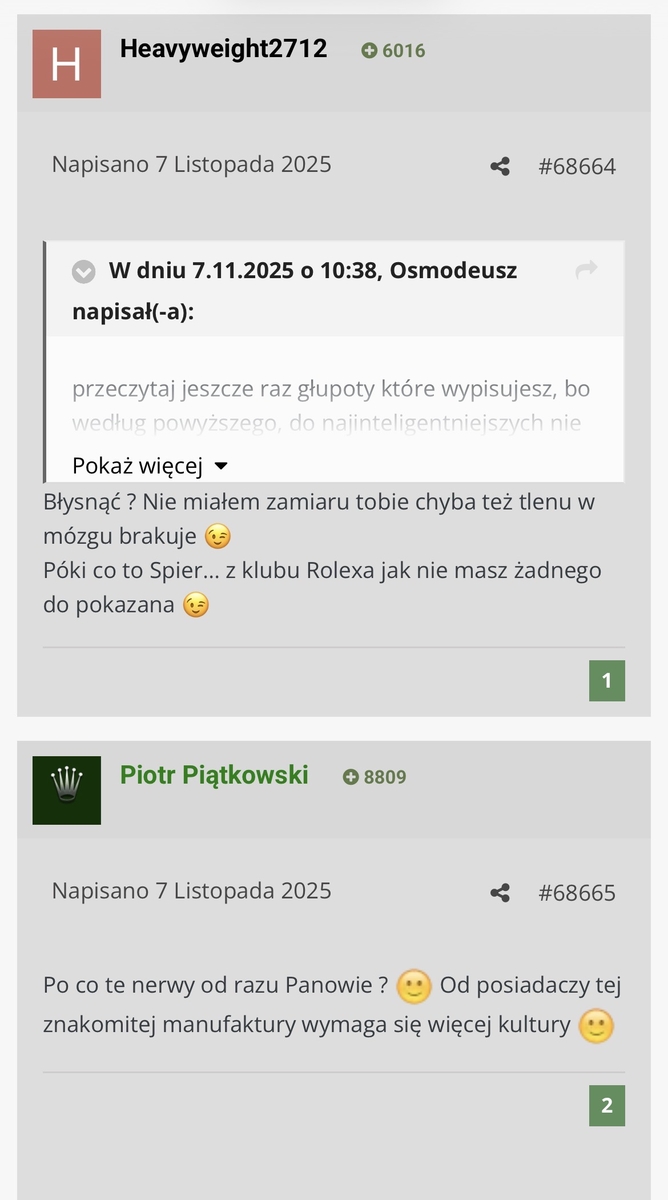This screenshot has width=668, height=1200.
Task: Open reactions count 1 on Heavyweight2712's post
Action: tap(606, 681)
